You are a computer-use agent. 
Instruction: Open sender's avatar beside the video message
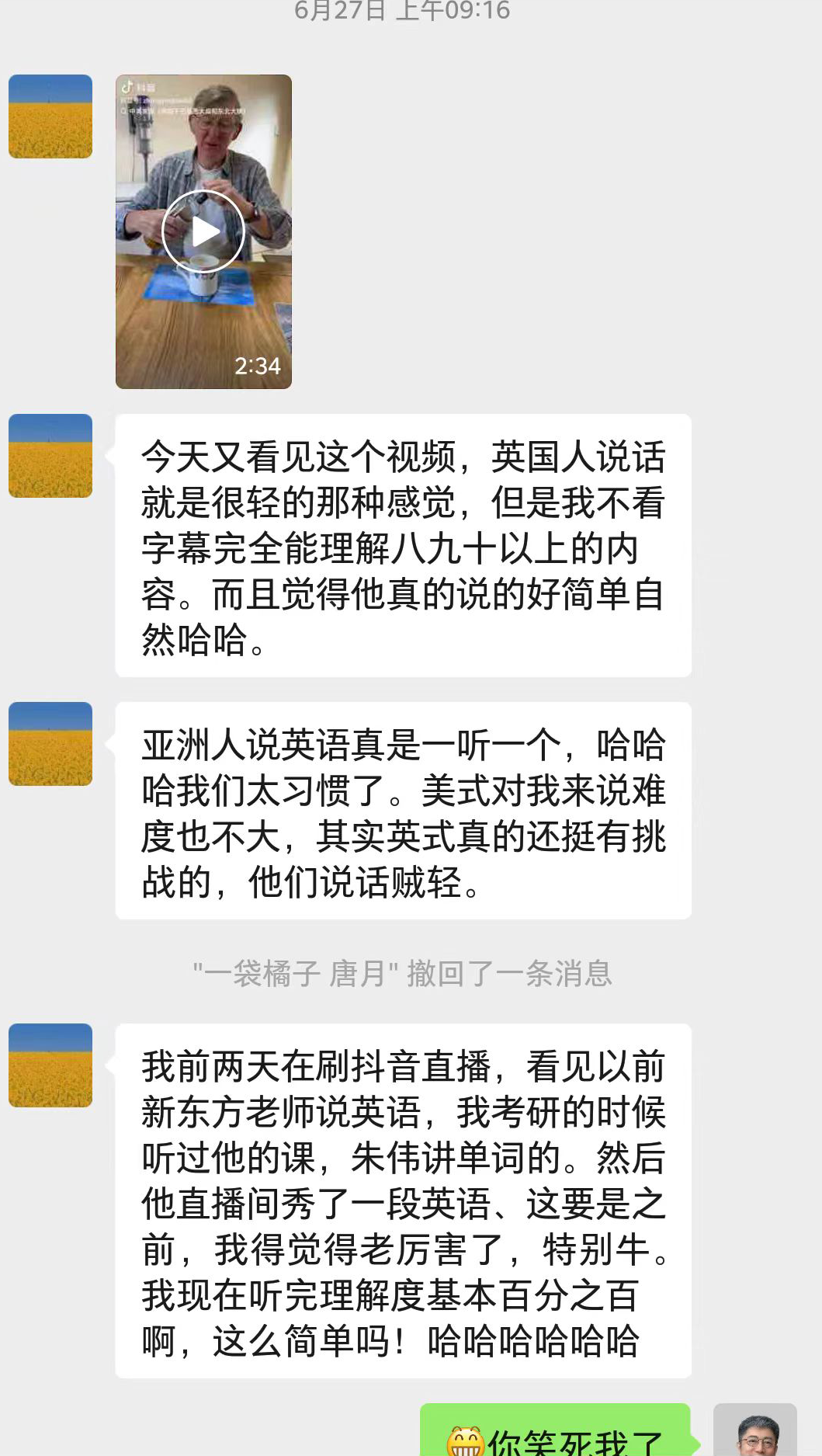coord(50,116)
